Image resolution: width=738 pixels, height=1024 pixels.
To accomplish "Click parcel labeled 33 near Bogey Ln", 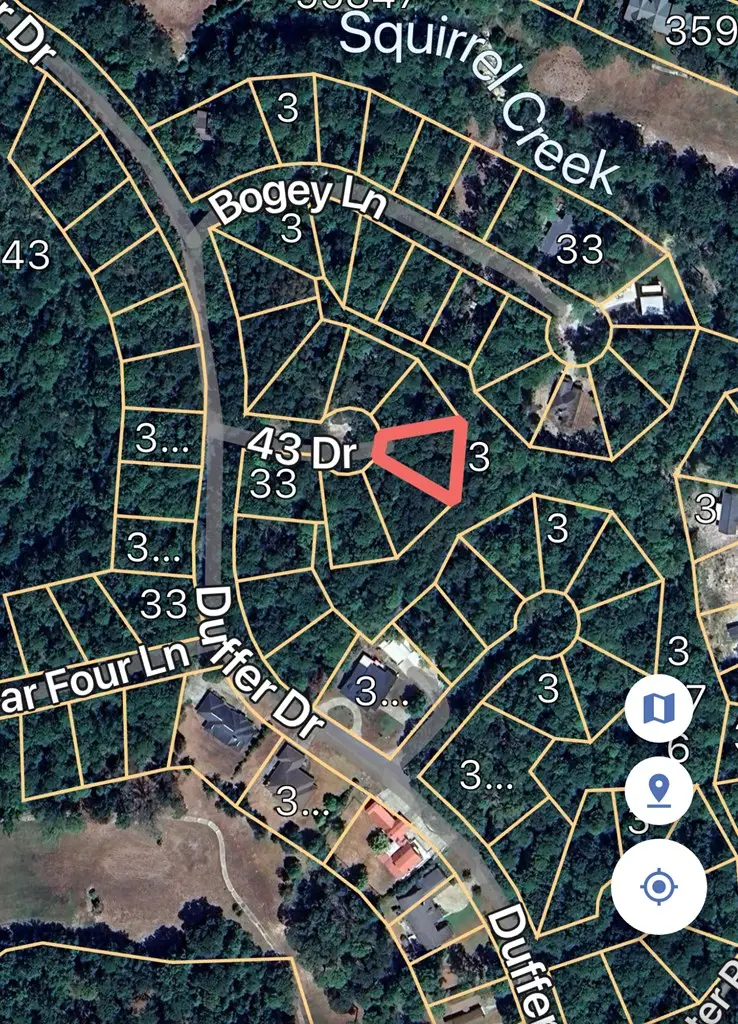I will 578,247.
